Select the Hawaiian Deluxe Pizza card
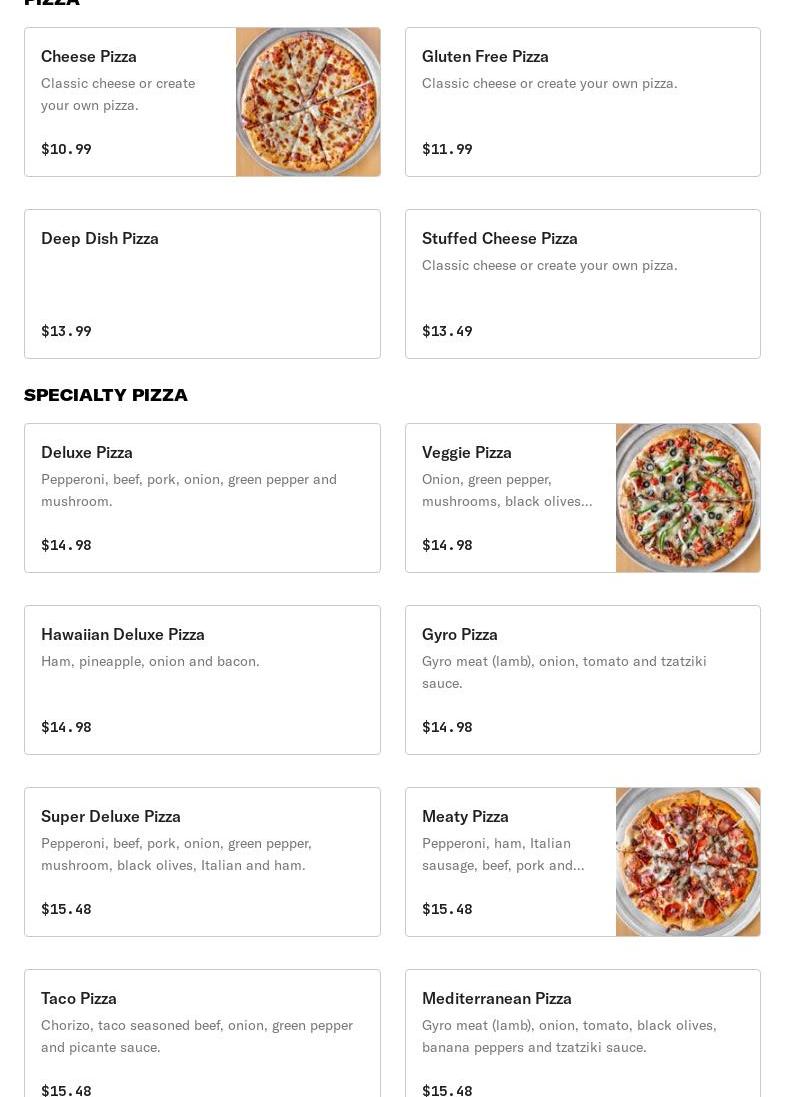Viewport: 785px width, 1097px height. [x=202, y=680]
